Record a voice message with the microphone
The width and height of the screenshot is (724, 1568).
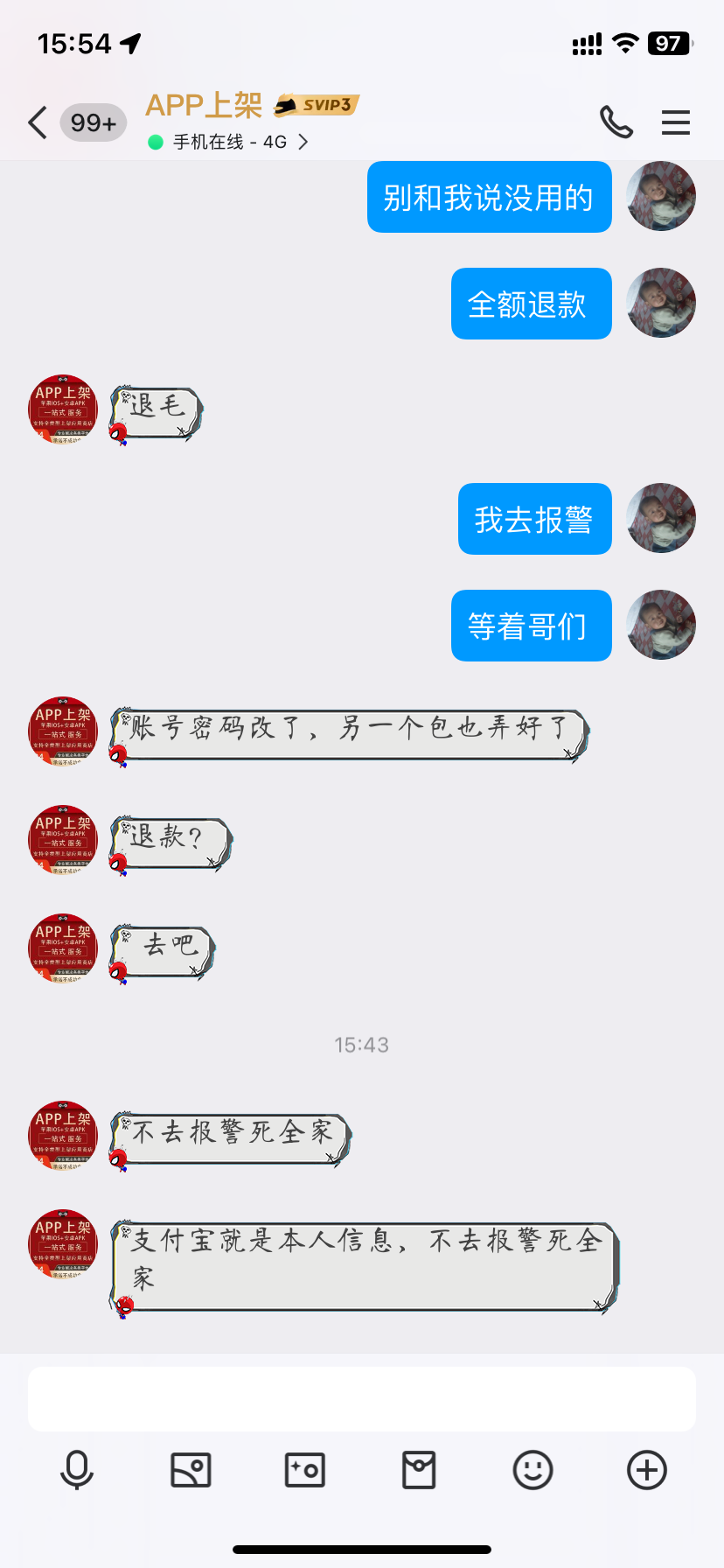pyautogui.click(x=77, y=1470)
